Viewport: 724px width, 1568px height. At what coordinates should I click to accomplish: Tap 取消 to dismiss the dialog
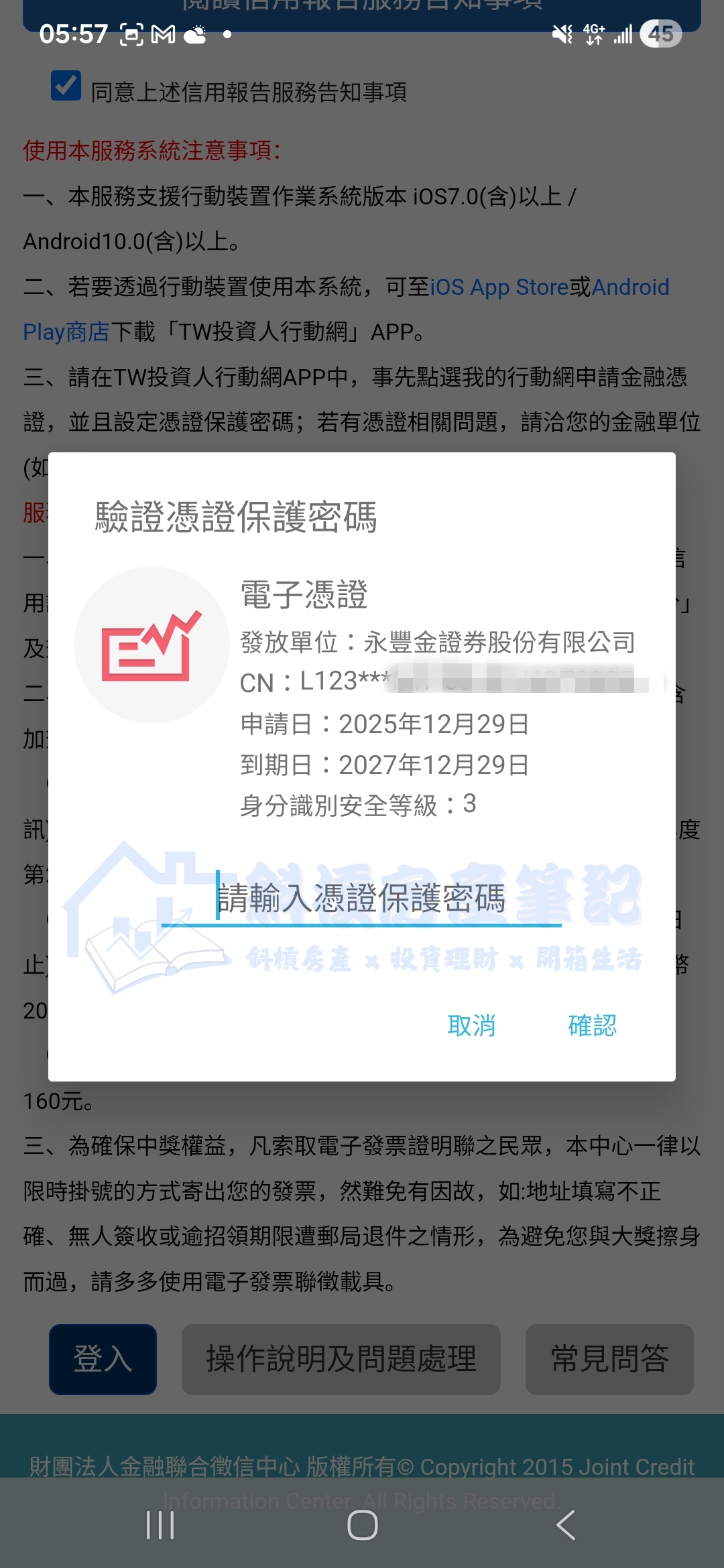click(472, 1025)
